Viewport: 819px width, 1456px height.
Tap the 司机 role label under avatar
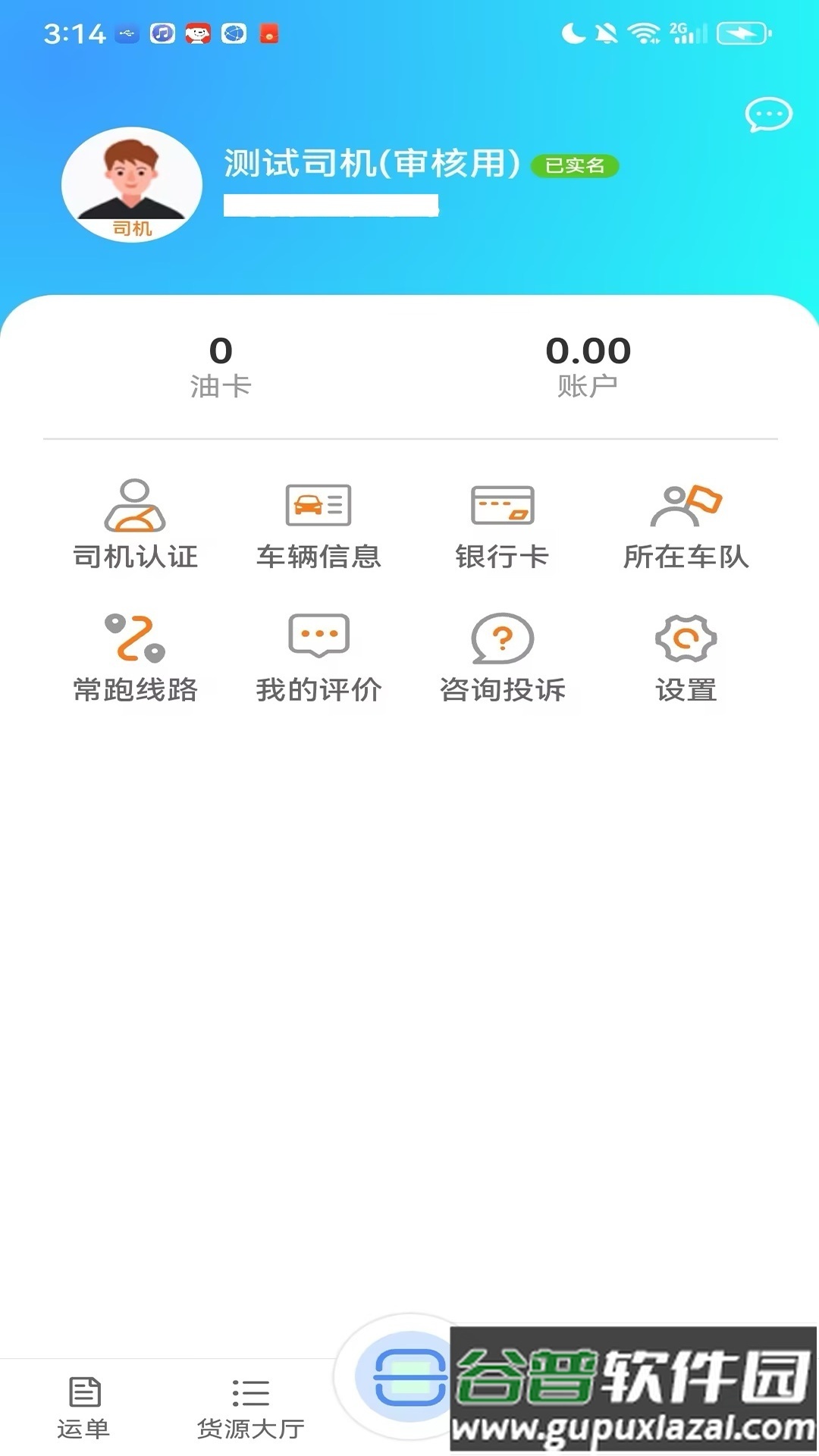coord(132,227)
